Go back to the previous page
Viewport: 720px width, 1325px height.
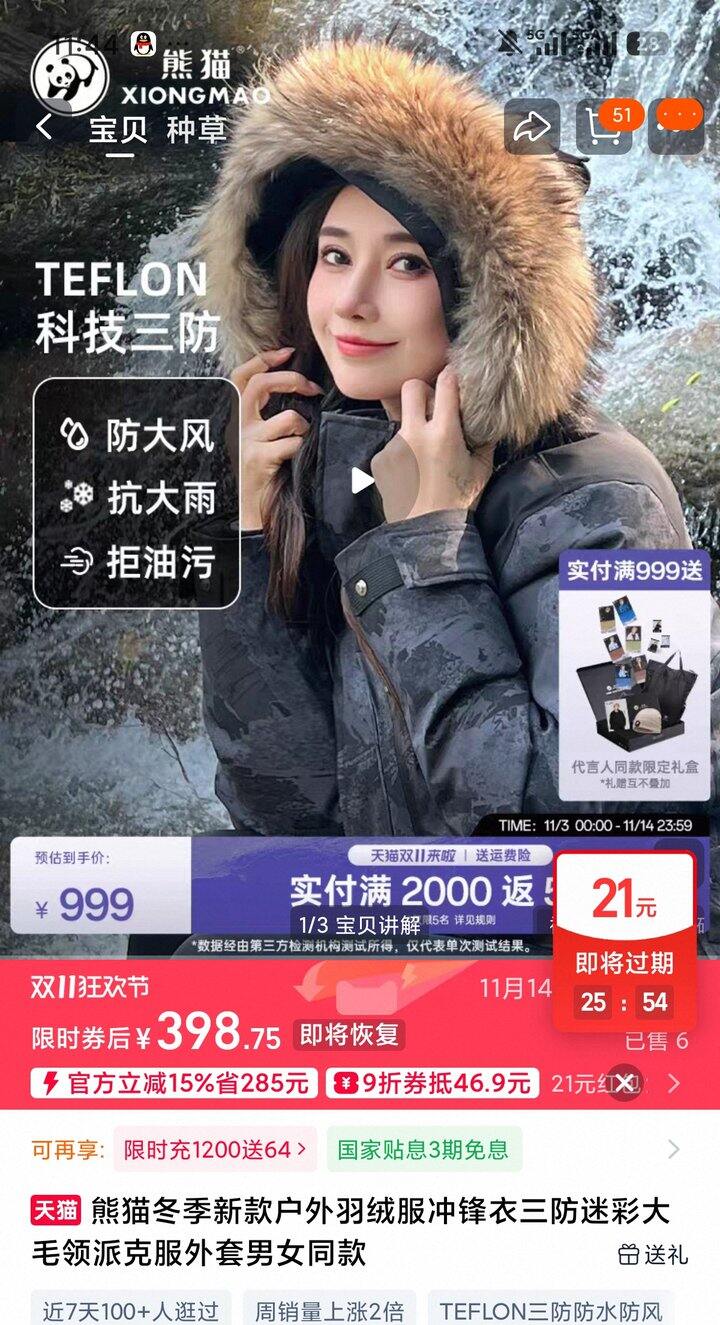tap(44, 127)
